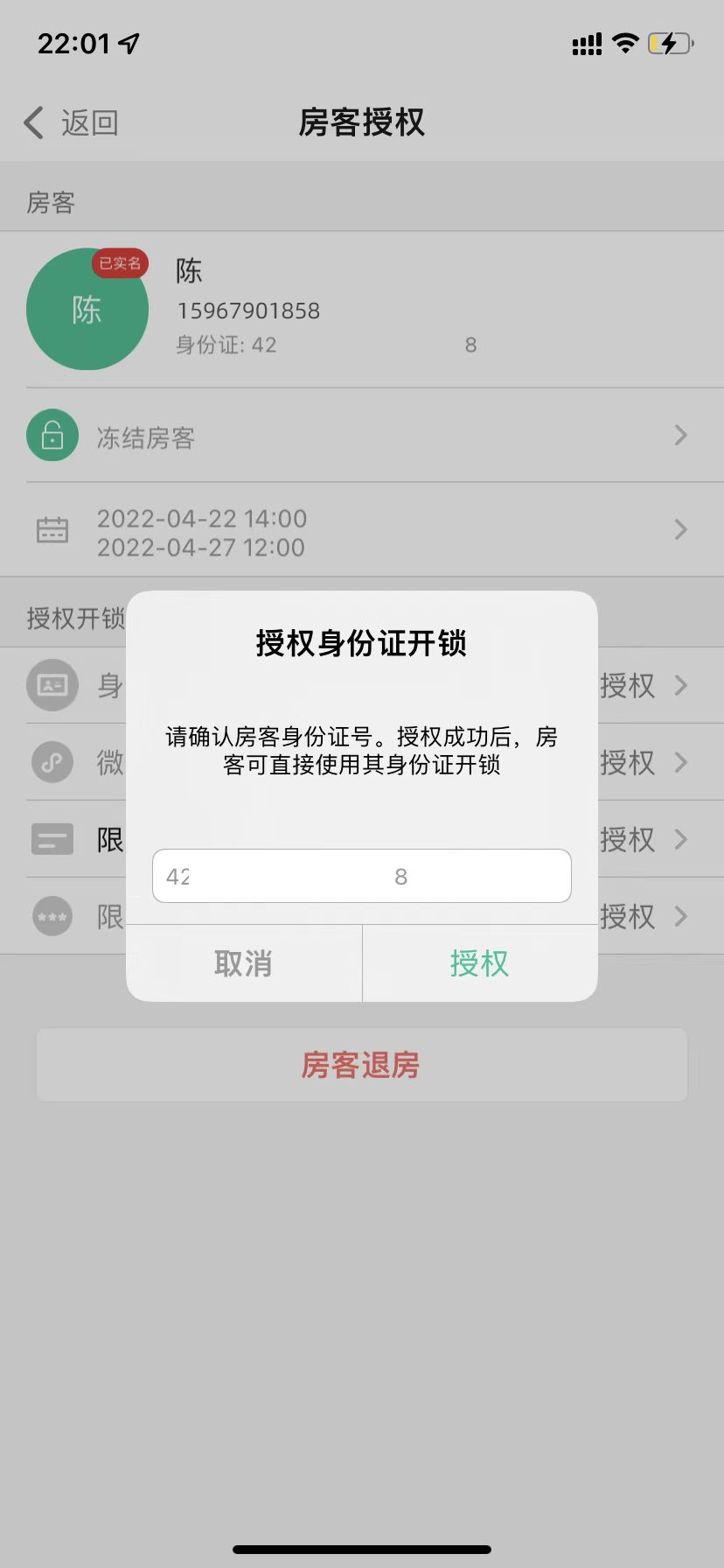Click the musical note circle icon
This screenshot has height=1568, width=724.
tap(52, 762)
